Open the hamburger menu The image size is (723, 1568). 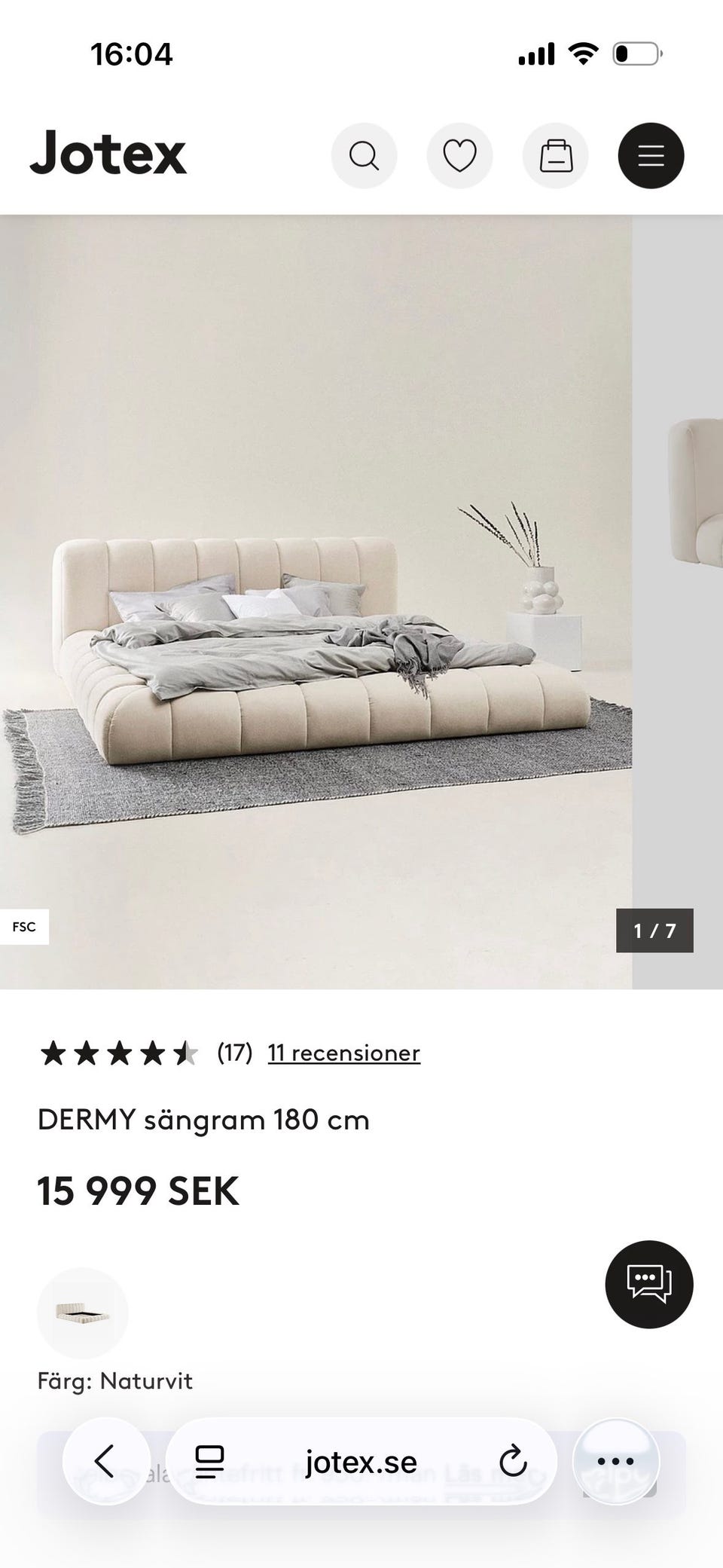(x=651, y=156)
